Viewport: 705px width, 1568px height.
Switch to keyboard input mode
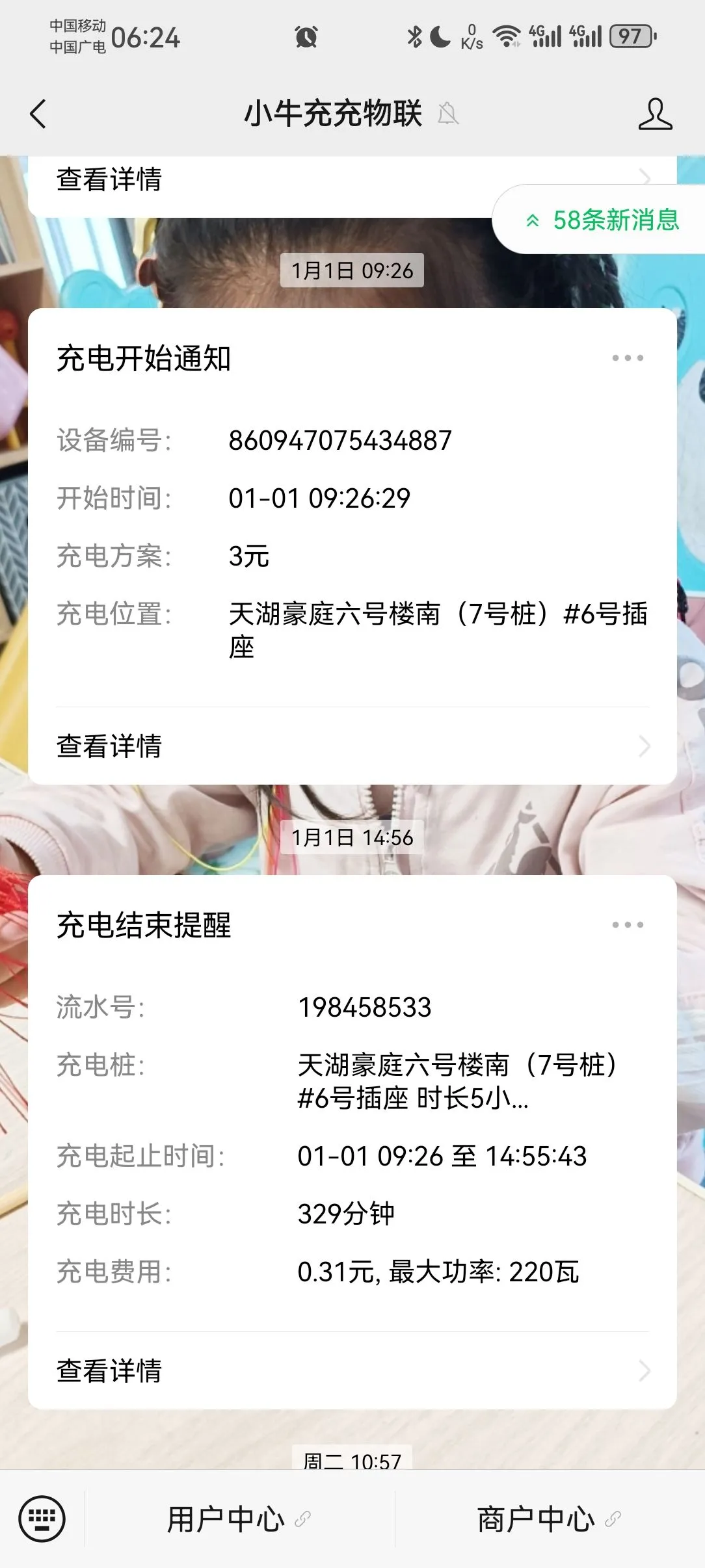[42, 1519]
